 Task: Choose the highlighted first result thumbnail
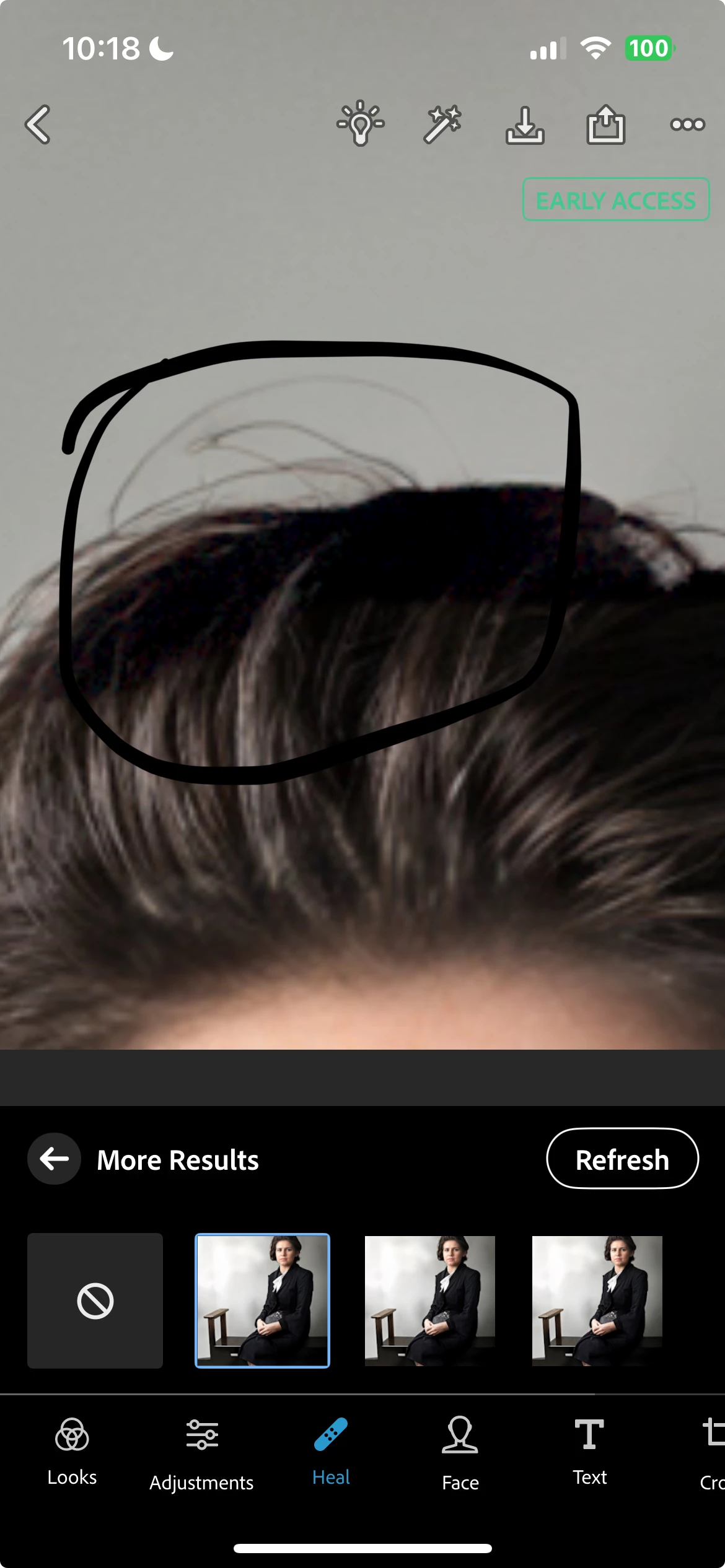[x=263, y=1300]
